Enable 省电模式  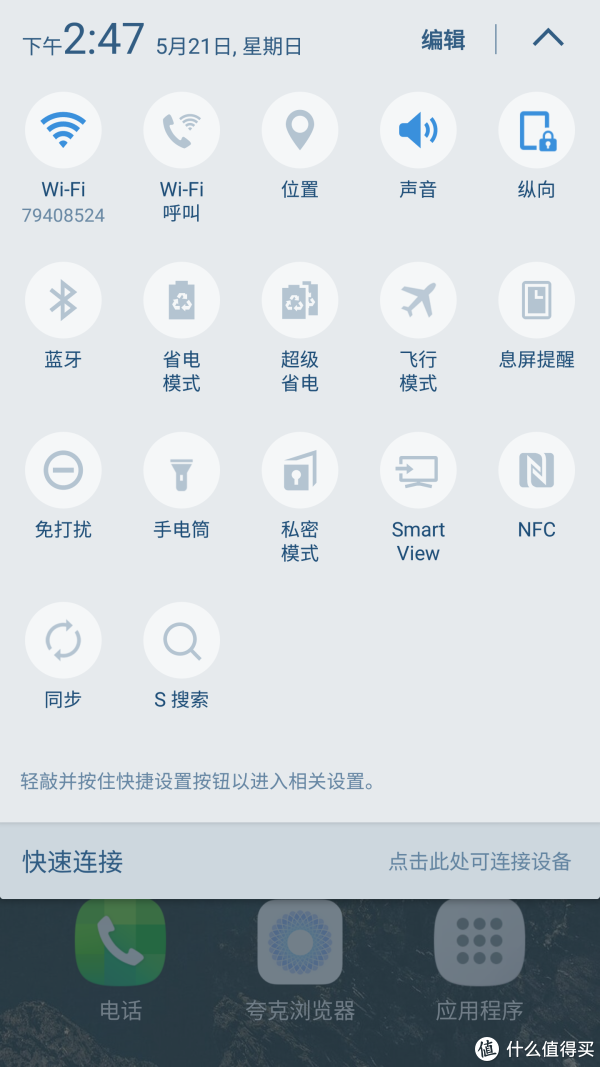tap(181, 301)
